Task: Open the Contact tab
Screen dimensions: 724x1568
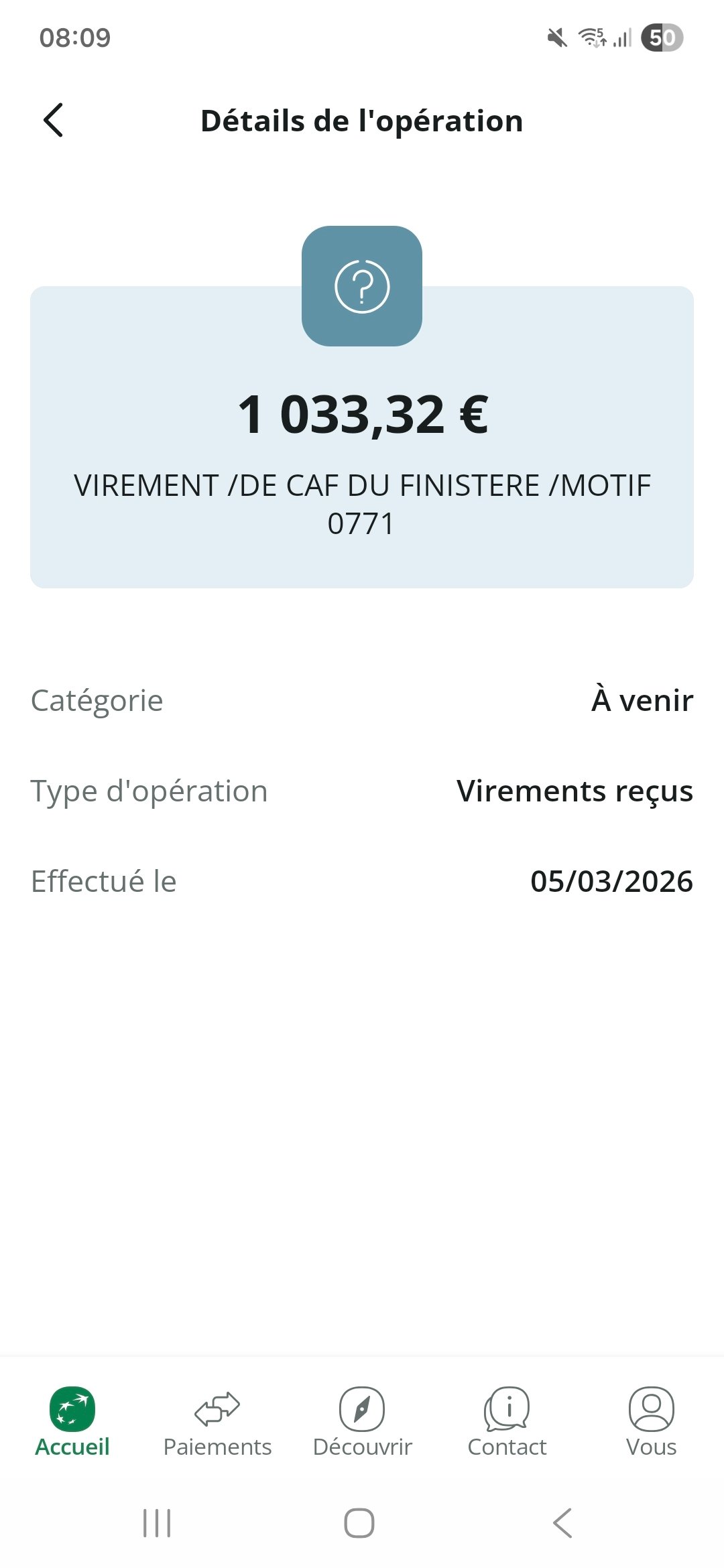Action: click(507, 1422)
